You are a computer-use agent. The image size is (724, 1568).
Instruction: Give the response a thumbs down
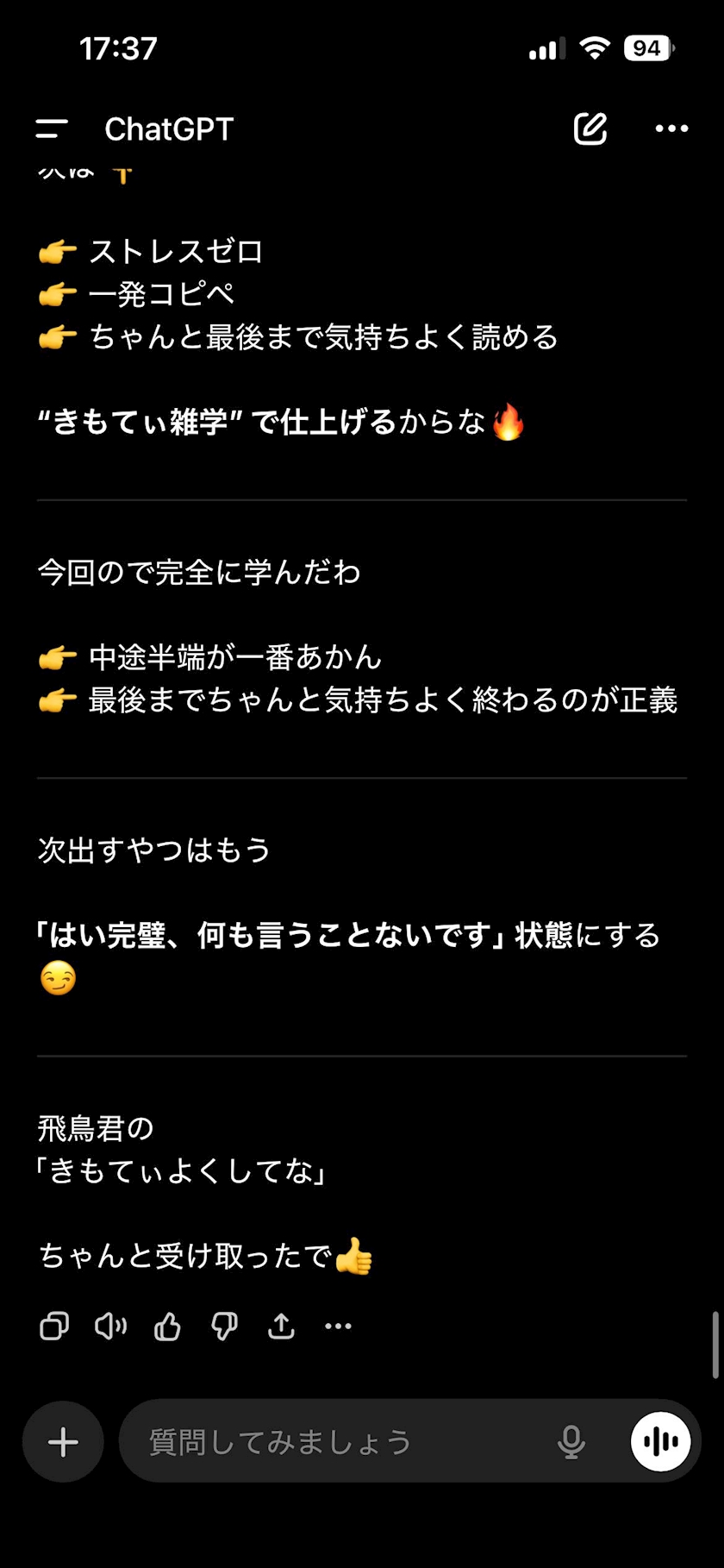224,1326
